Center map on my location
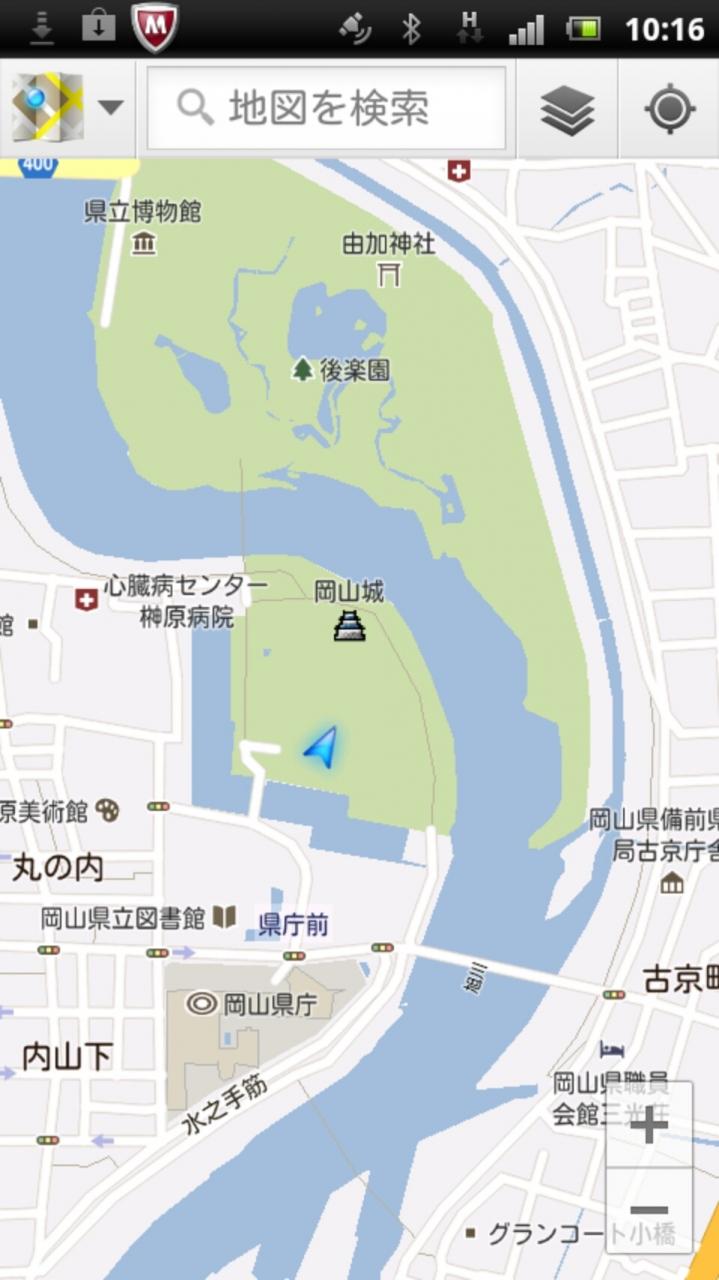The image size is (719, 1280). (x=669, y=109)
